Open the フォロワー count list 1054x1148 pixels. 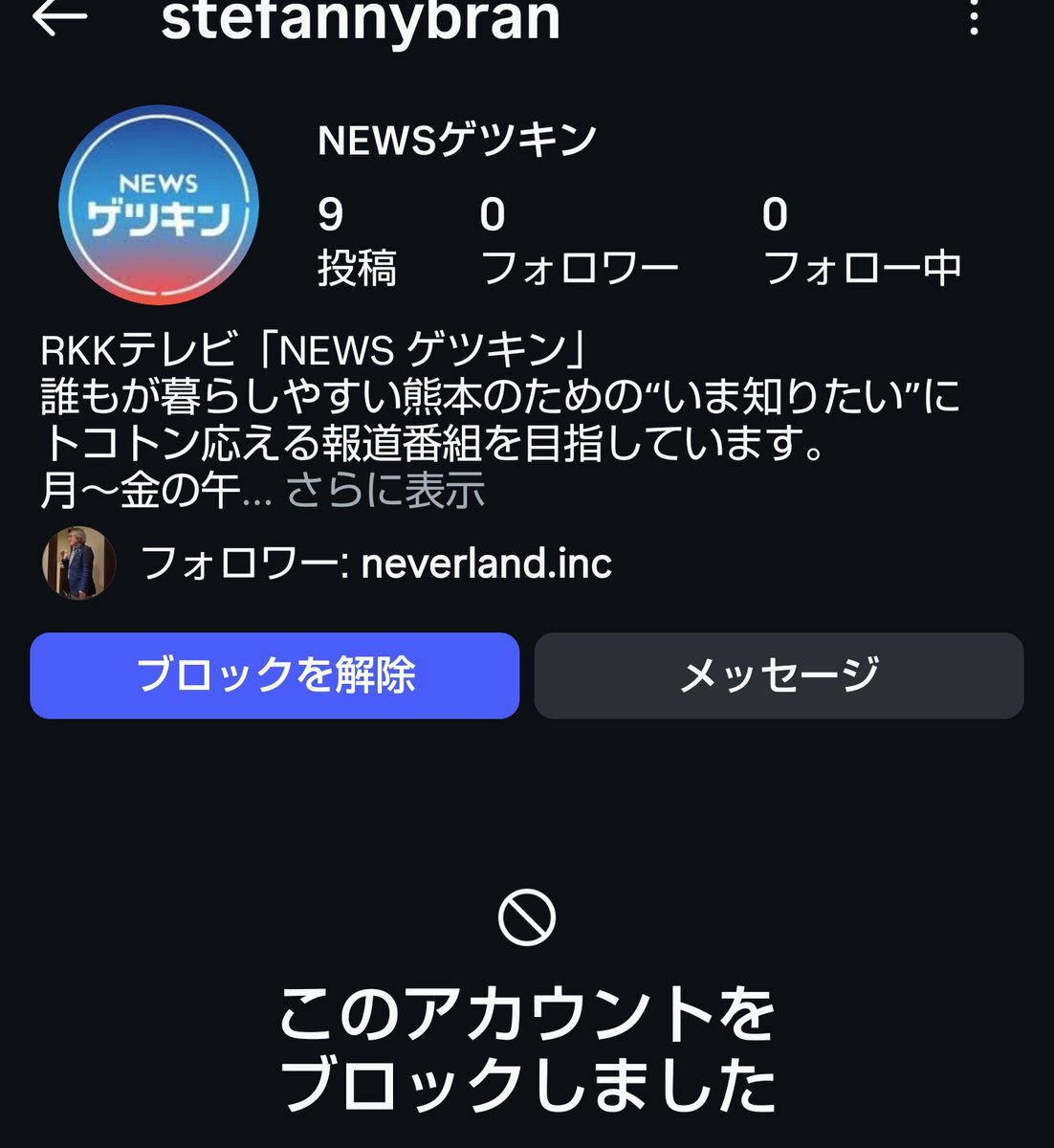[579, 241]
